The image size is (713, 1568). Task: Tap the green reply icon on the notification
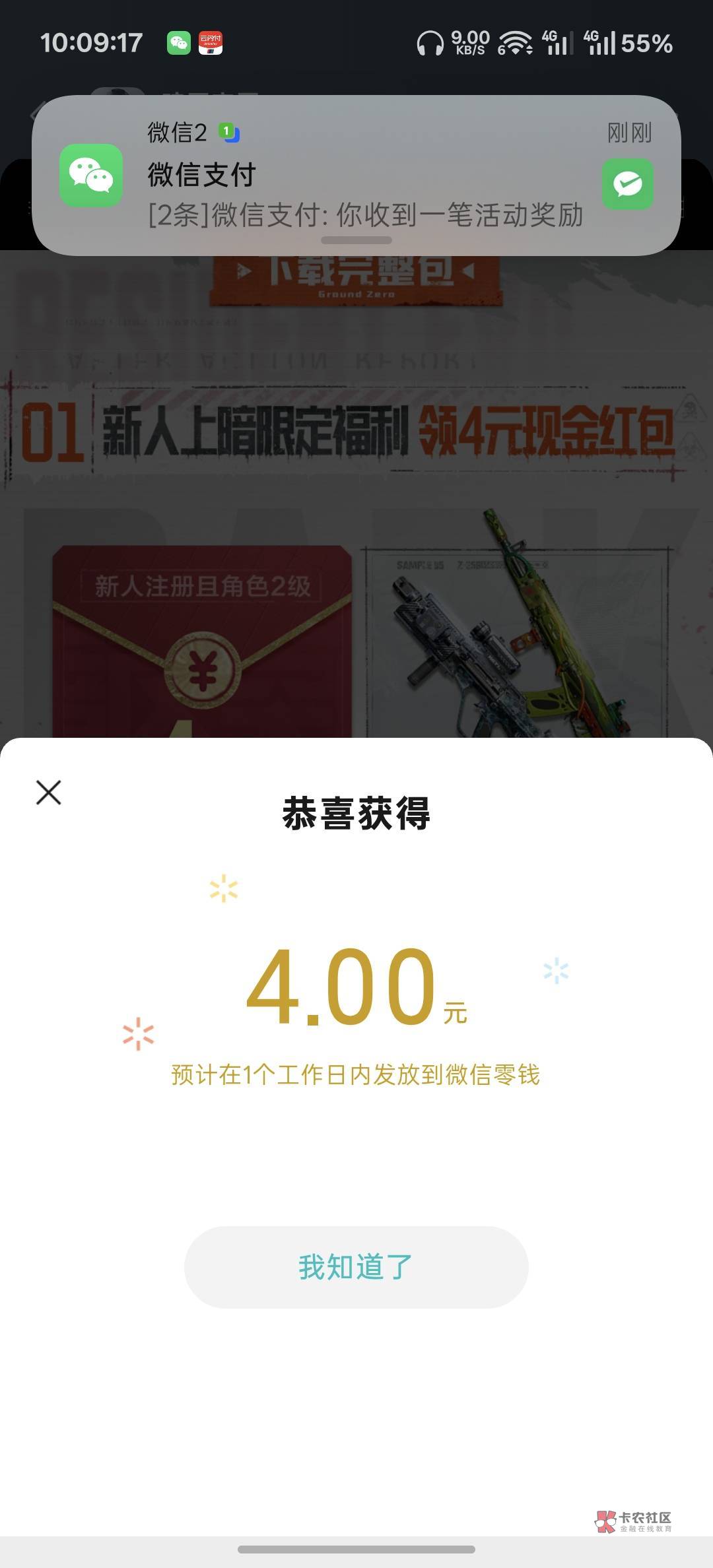627,184
